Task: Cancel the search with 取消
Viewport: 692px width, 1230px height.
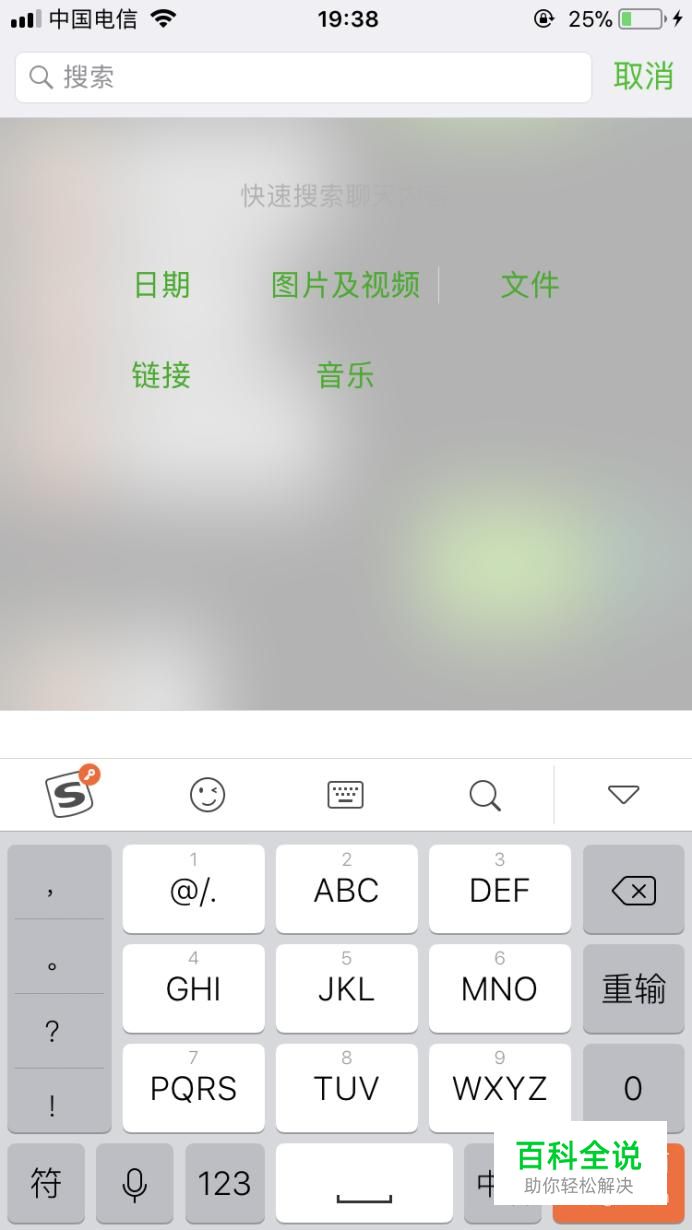Action: click(x=643, y=76)
